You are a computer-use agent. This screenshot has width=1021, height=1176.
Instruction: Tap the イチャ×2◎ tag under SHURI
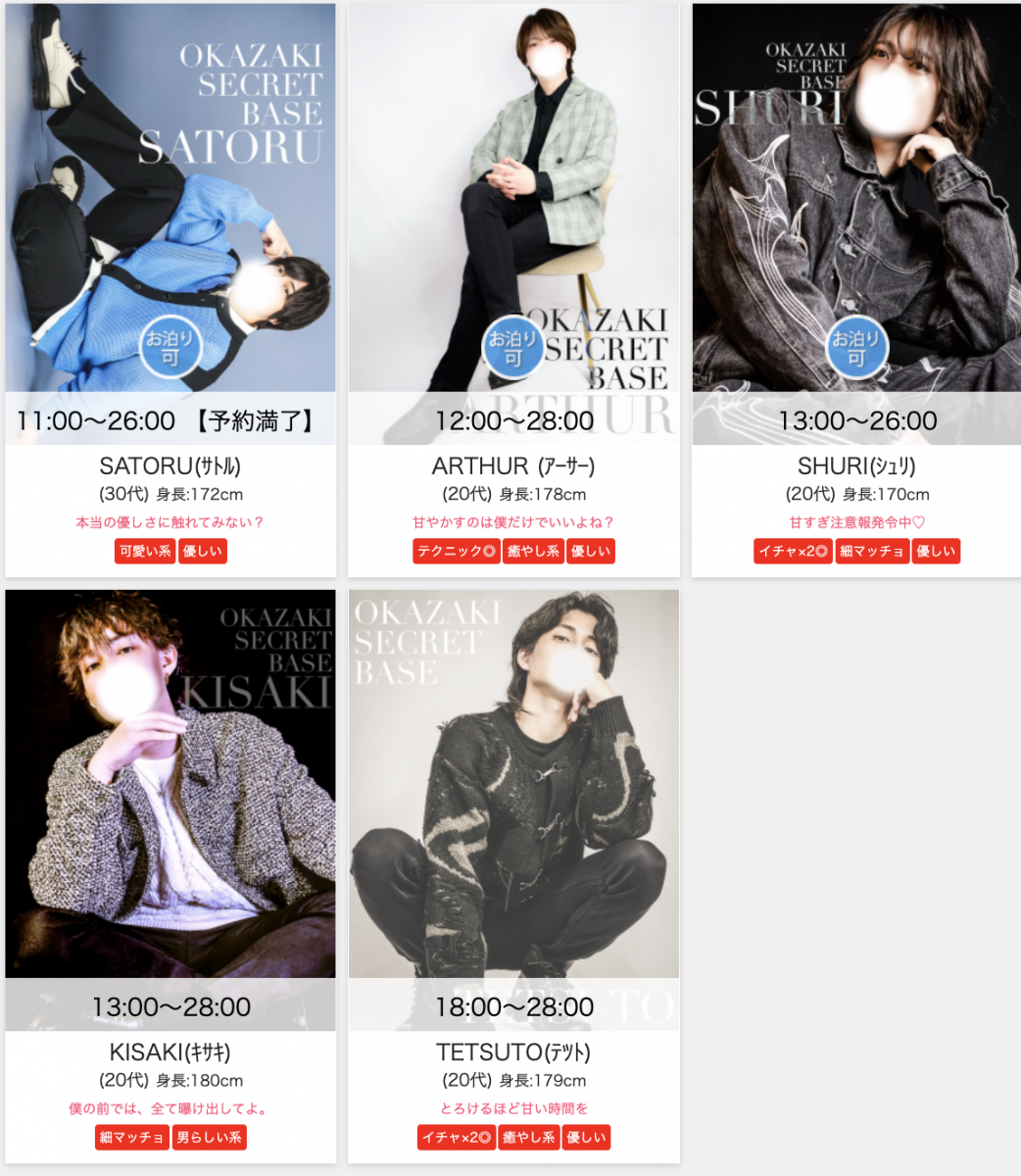(x=793, y=552)
